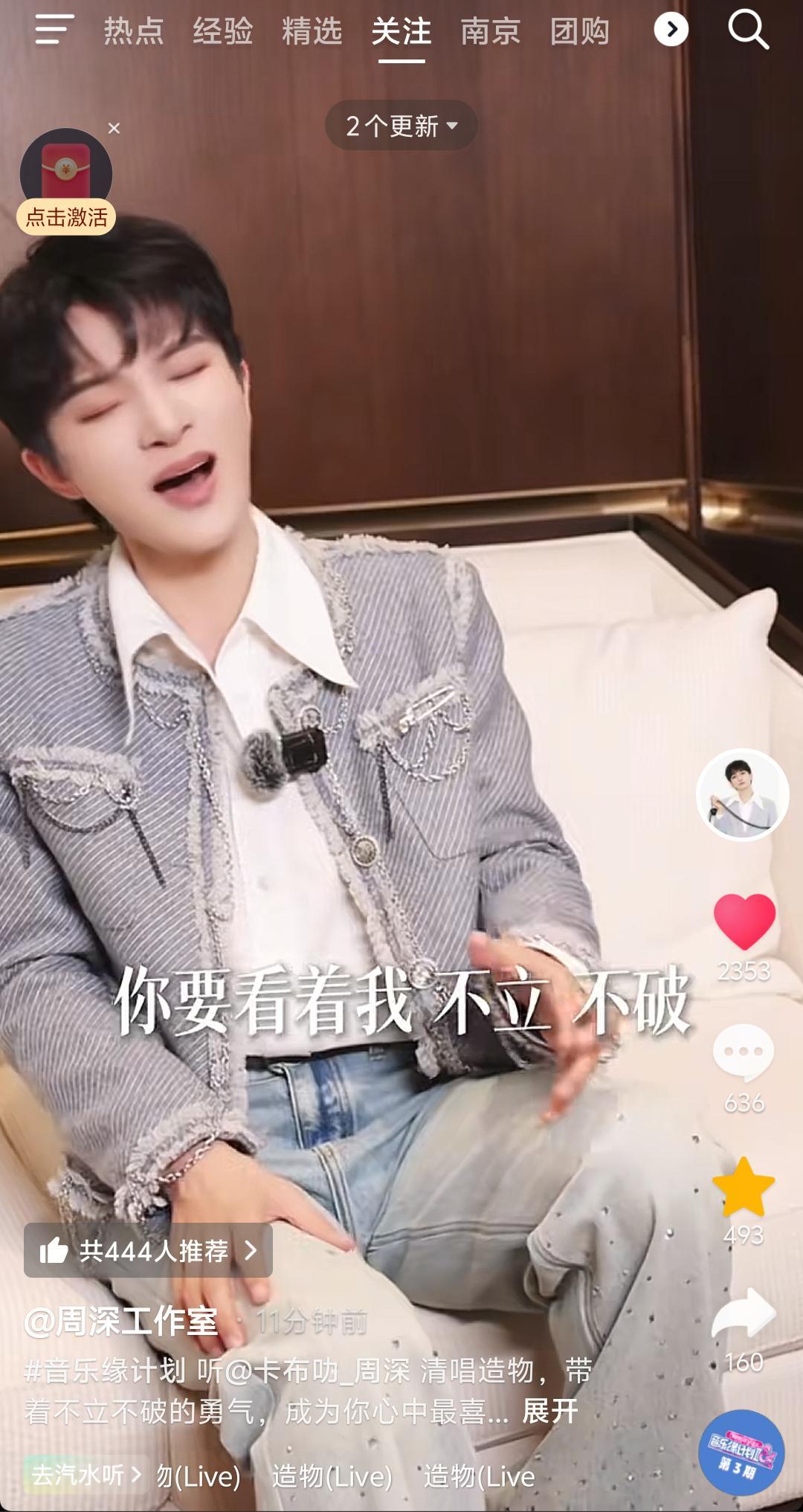This screenshot has height=1512, width=803.
Task: Open the hamburger side menu
Action: [x=54, y=30]
